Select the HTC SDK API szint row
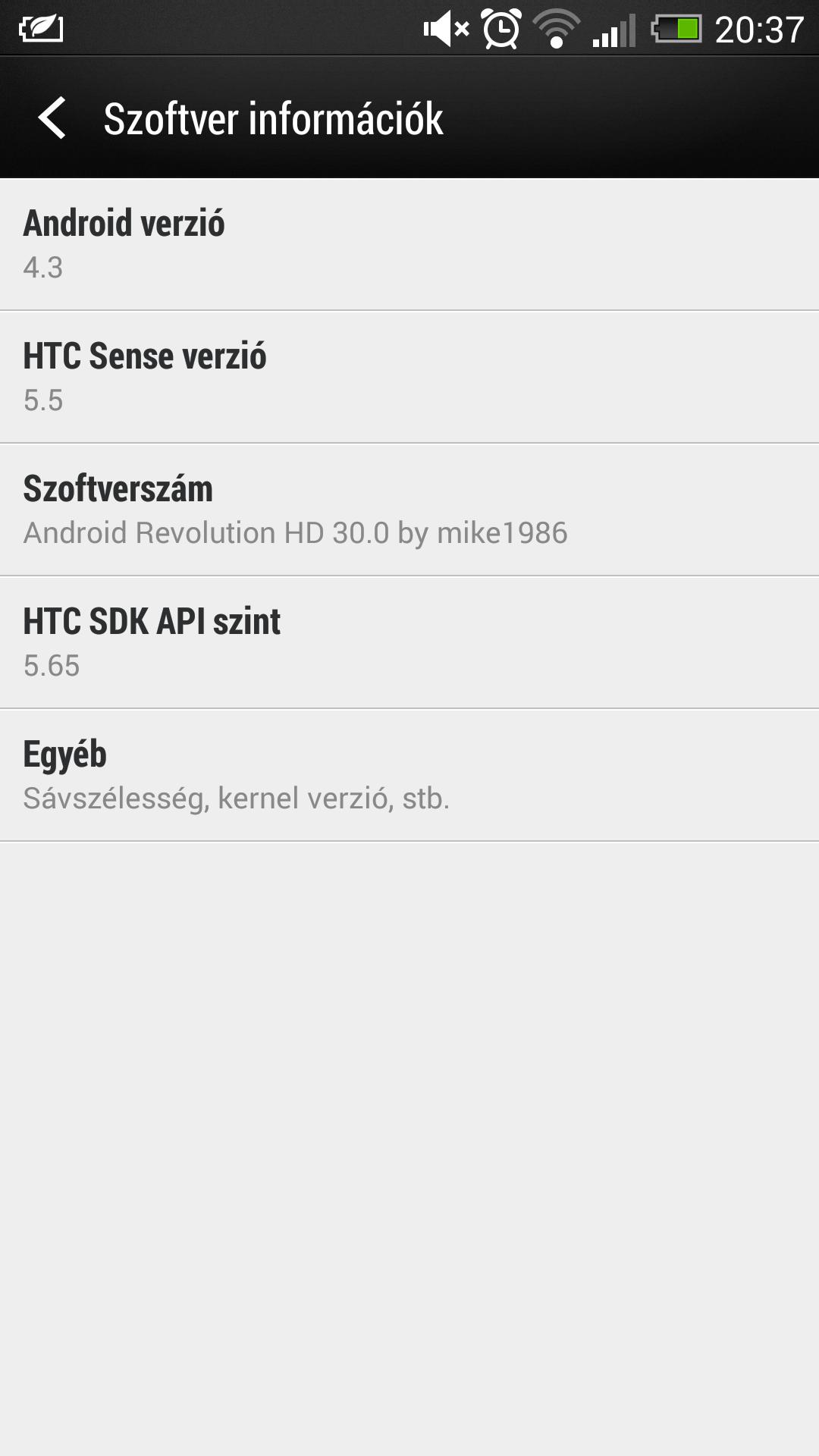The height and width of the screenshot is (1456, 819). (409, 642)
